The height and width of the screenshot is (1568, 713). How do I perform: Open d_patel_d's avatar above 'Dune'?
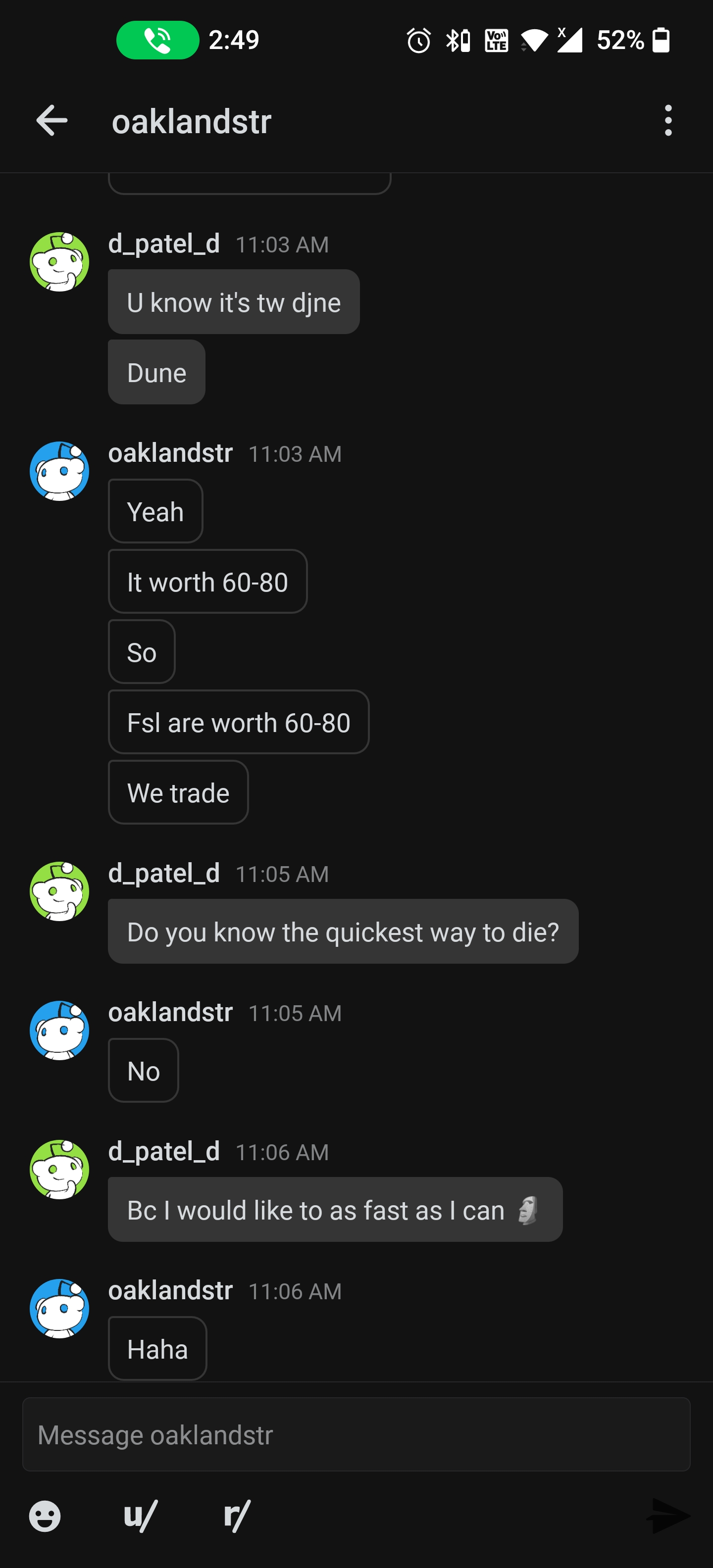click(60, 262)
